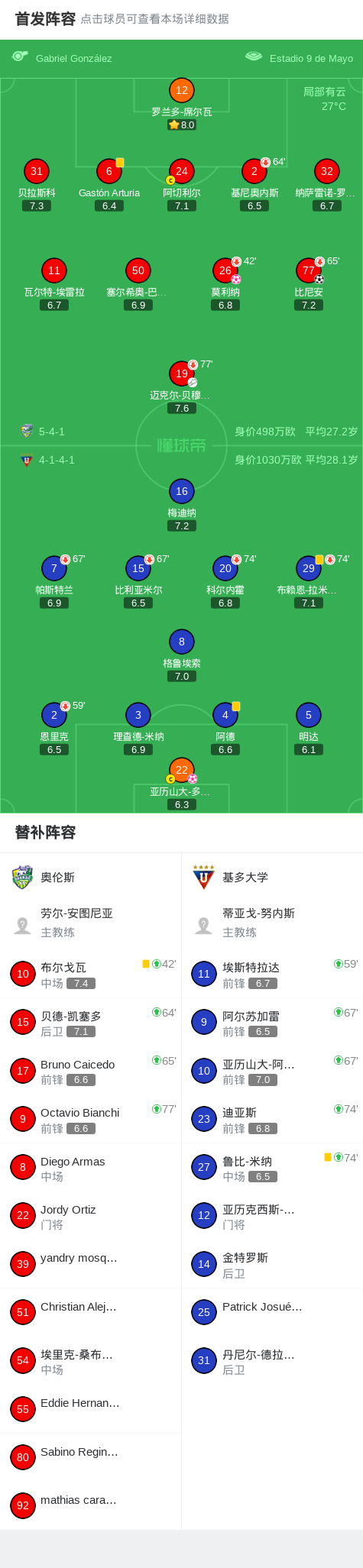Select substitute 27 鲁比-米纳

pos(272,1168)
